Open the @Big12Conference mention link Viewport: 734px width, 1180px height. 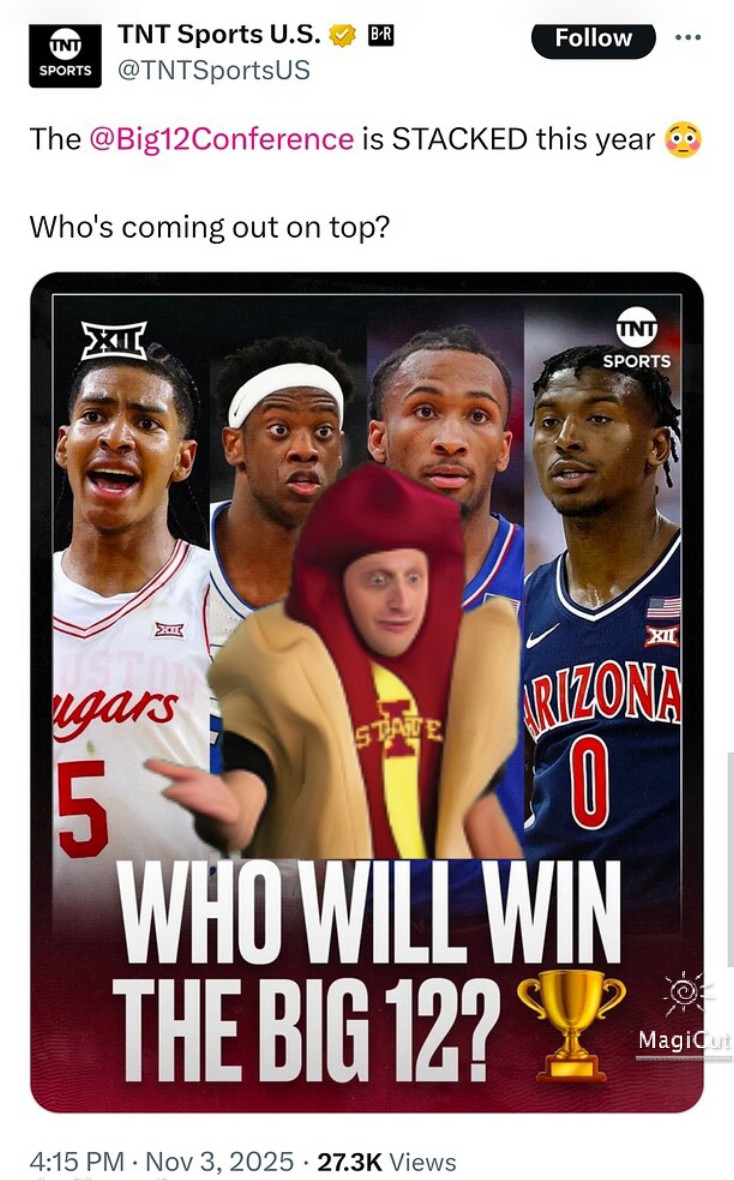[221, 138]
